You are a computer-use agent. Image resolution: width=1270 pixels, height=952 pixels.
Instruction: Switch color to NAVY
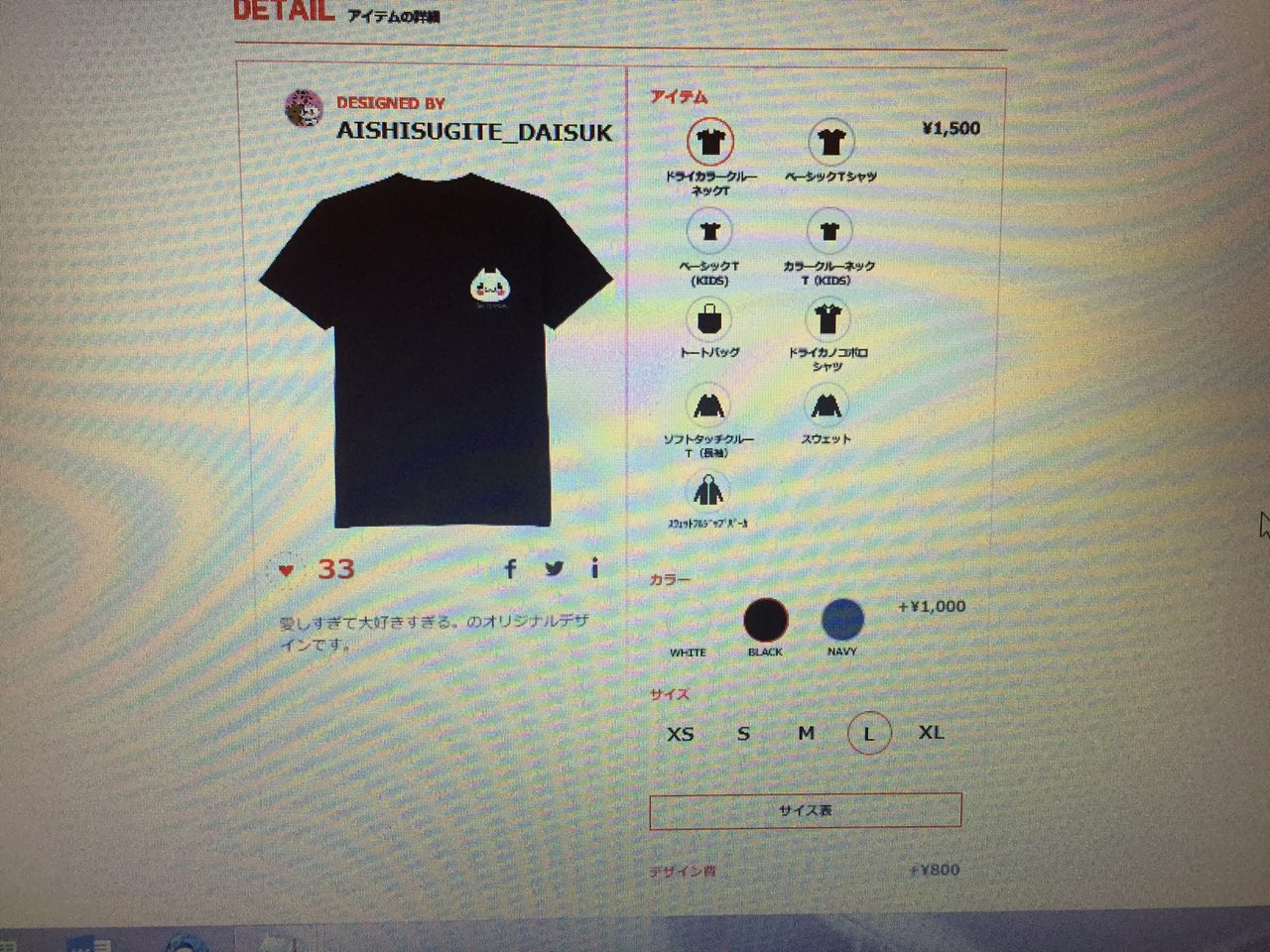pos(842,620)
